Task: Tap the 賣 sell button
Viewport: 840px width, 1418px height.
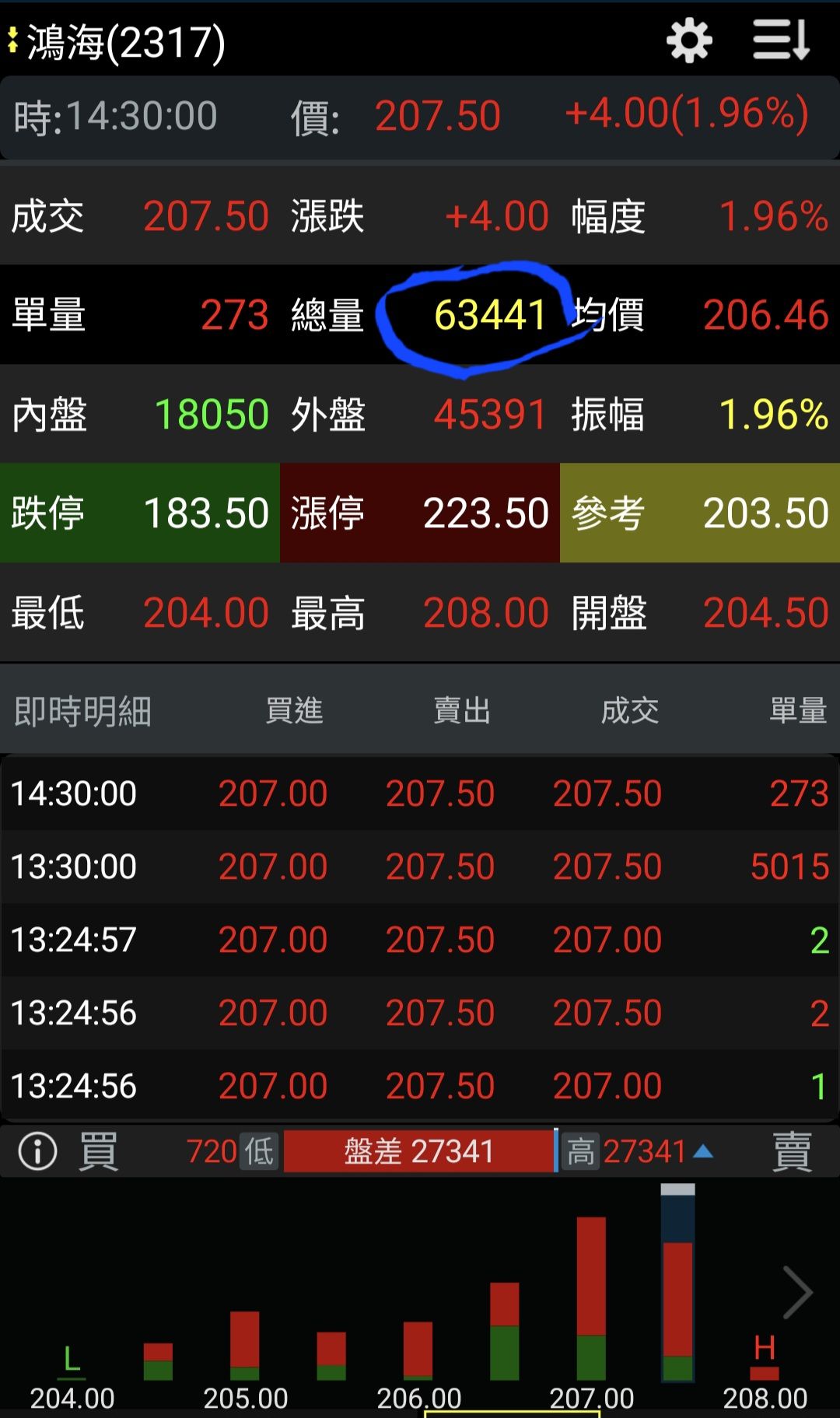Action: pyautogui.click(x=792, y=1151)
